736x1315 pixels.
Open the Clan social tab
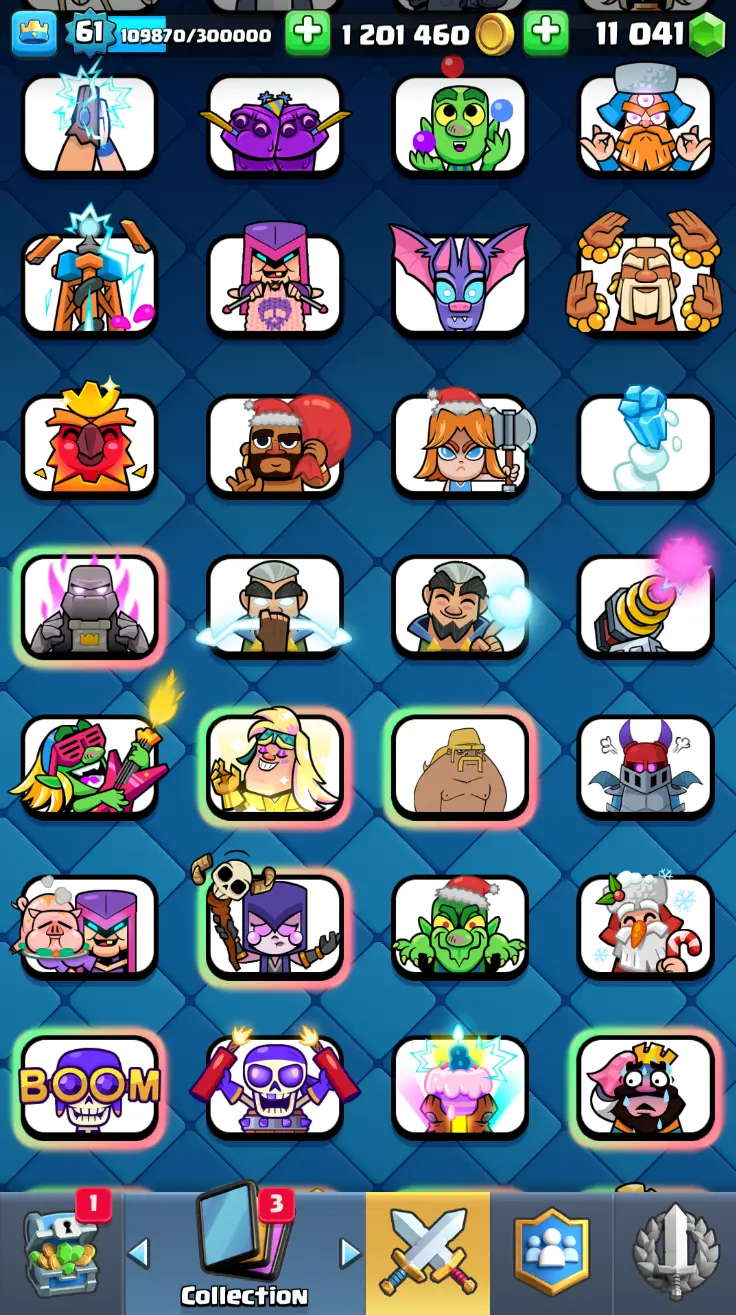[x=551, y=1252]
